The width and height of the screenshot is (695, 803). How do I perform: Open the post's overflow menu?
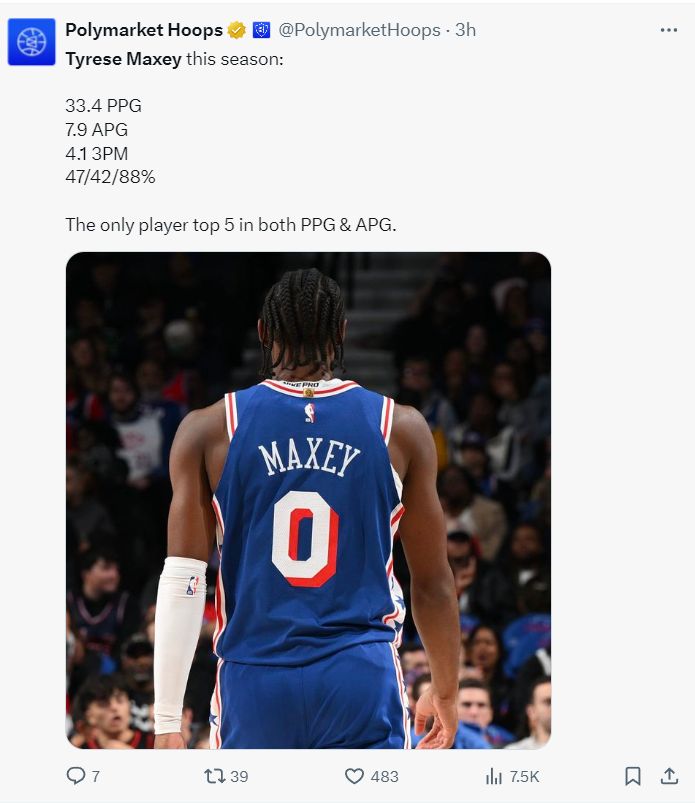tap(669, 30)
